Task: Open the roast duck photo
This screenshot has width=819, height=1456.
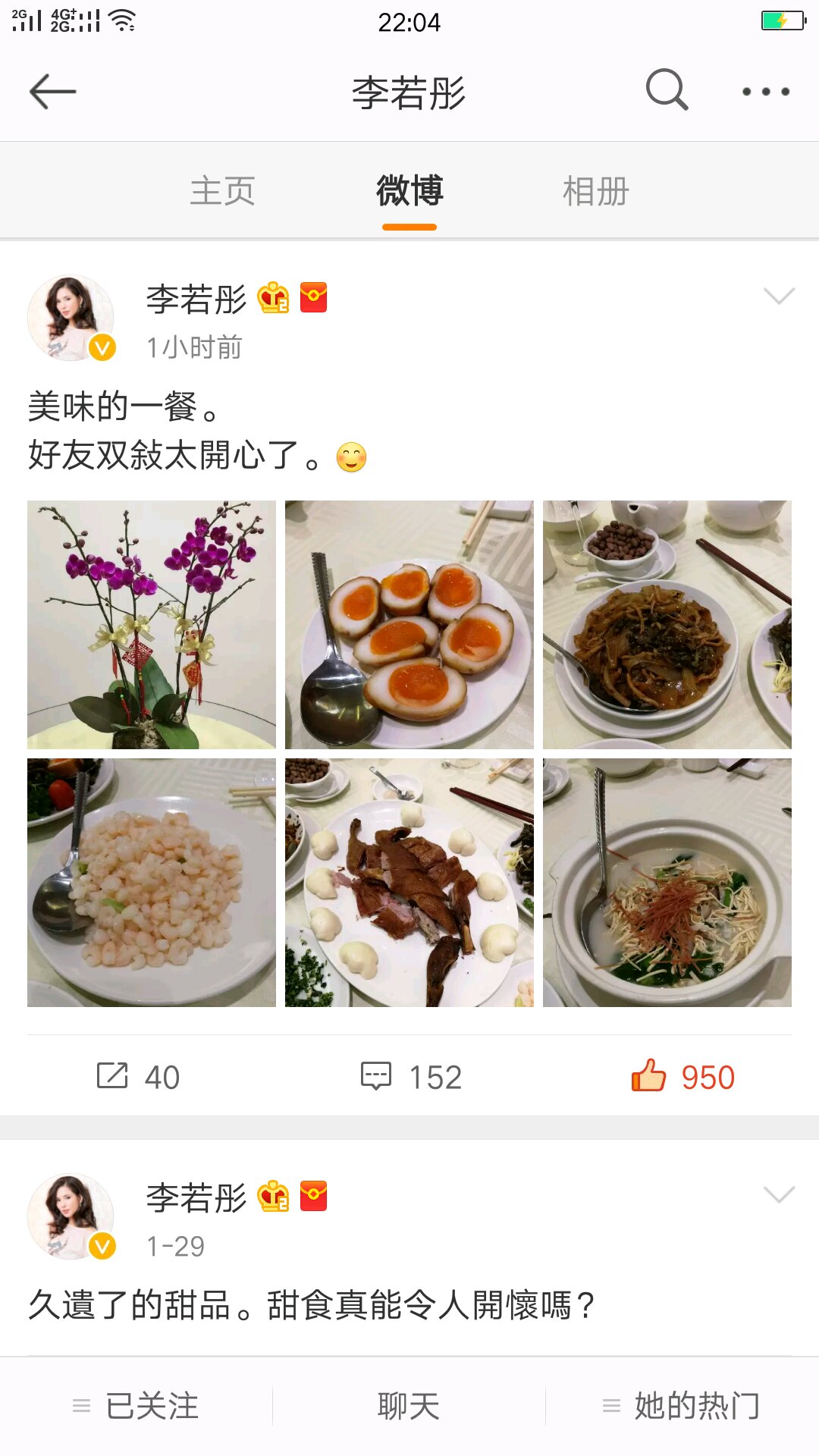Action: [409, 883]
